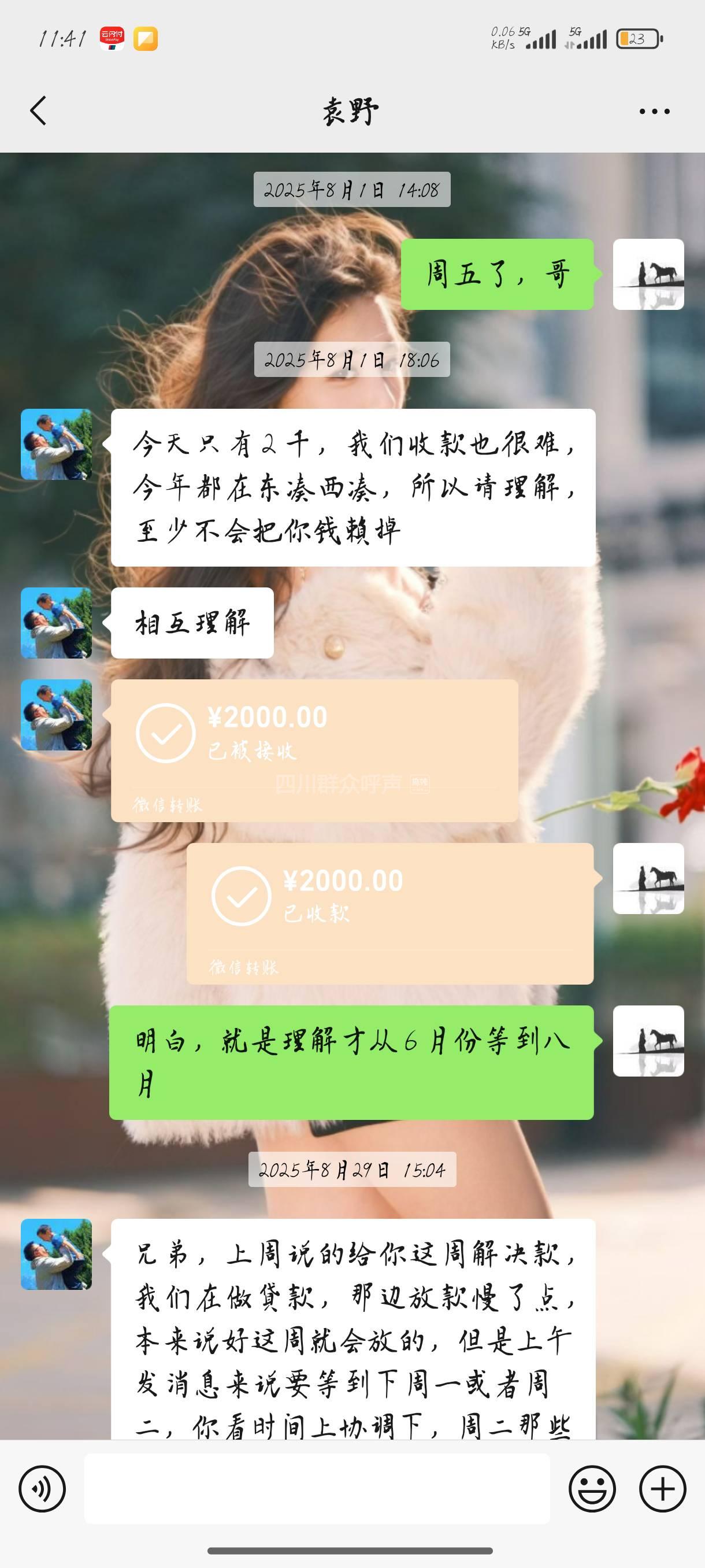Switch to voice message input
The image size is (705, 1568).
point(42,1489)
